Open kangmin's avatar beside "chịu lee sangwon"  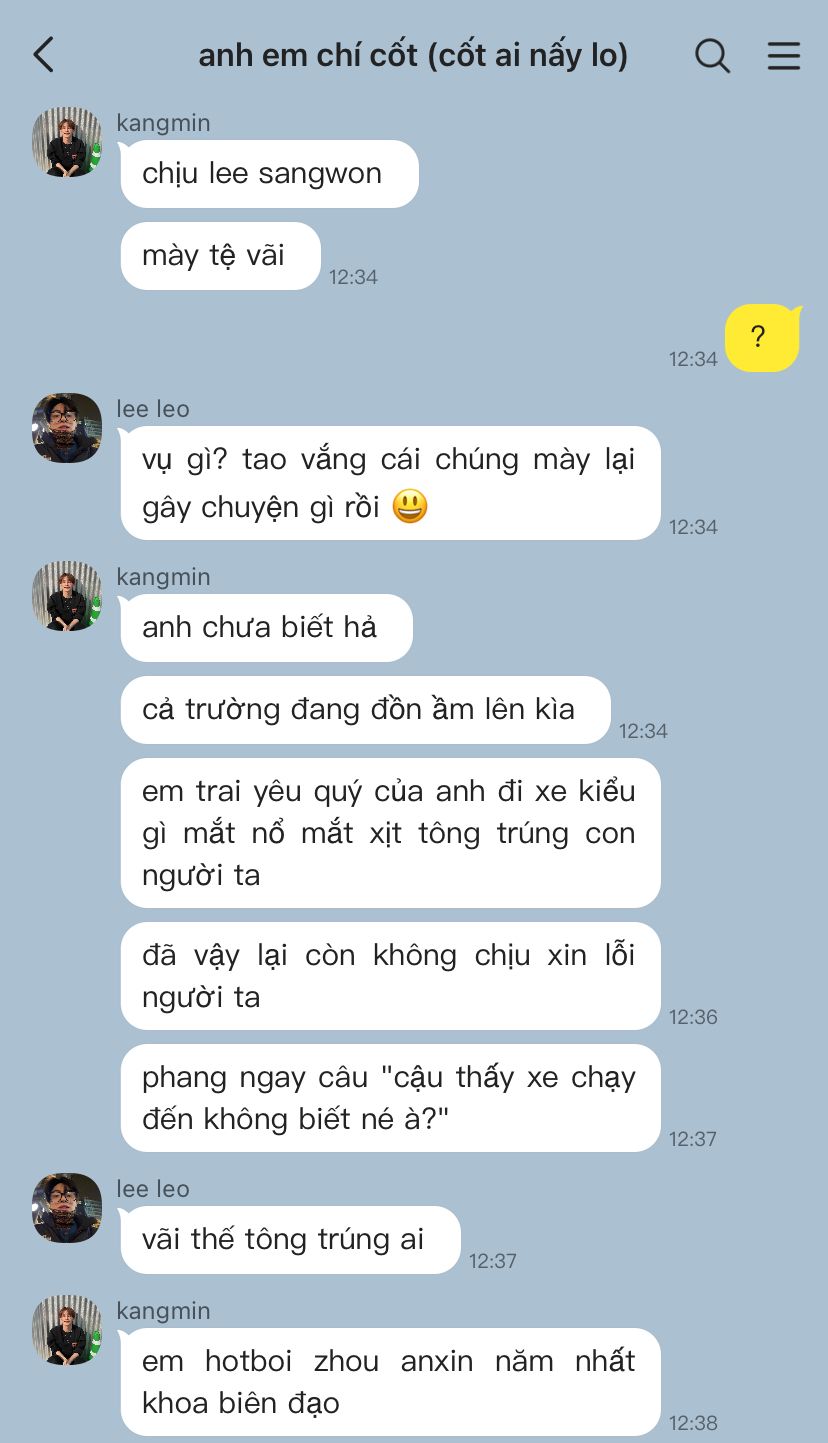coord(67,143)
